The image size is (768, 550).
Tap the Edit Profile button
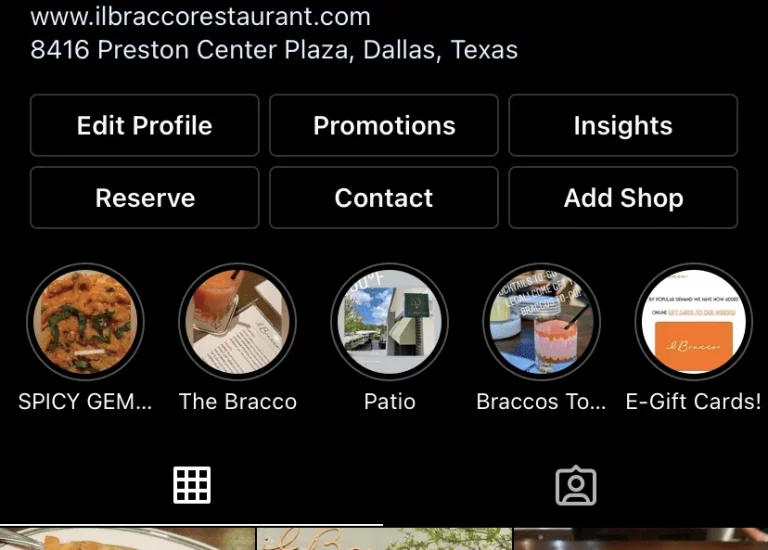(x=145, y=126)
